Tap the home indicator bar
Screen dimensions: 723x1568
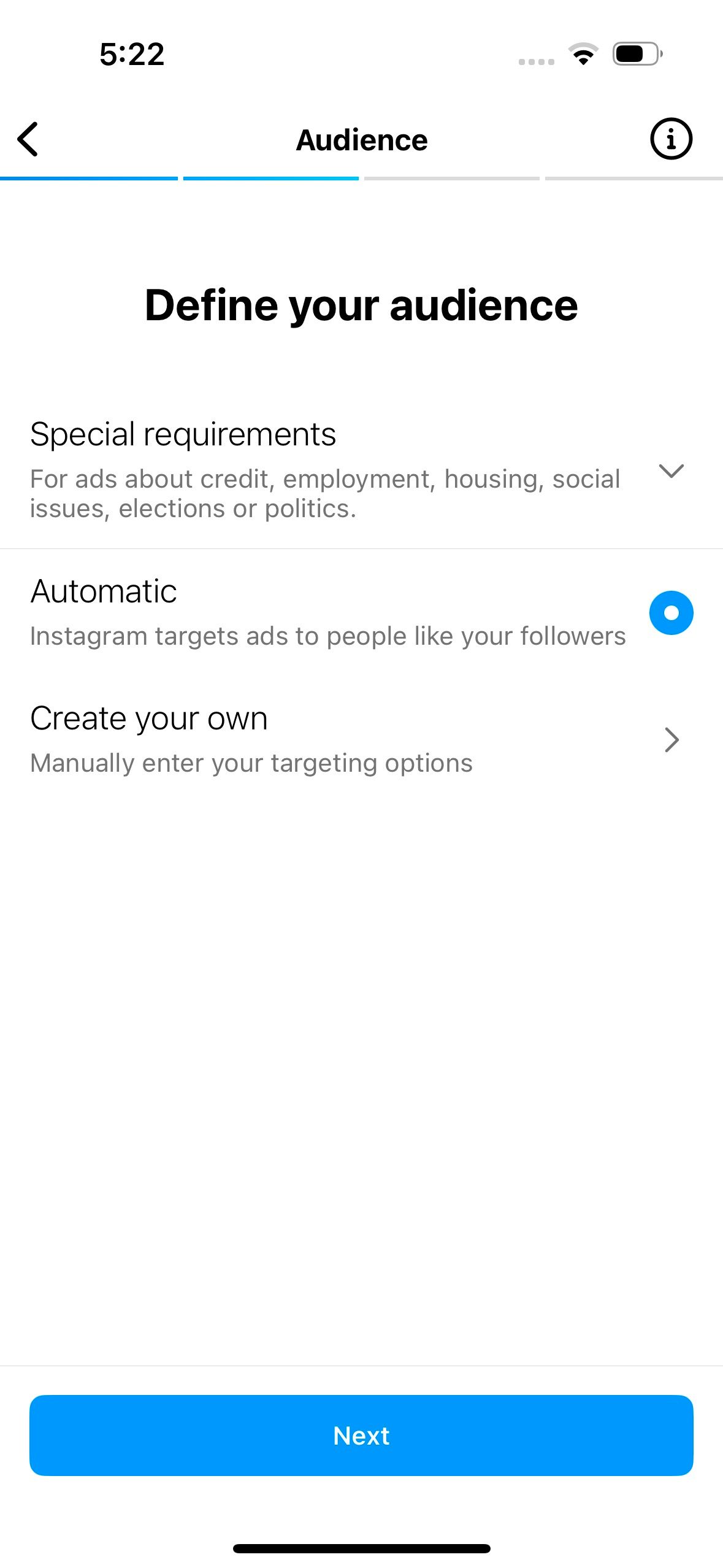coord(361,1547)
